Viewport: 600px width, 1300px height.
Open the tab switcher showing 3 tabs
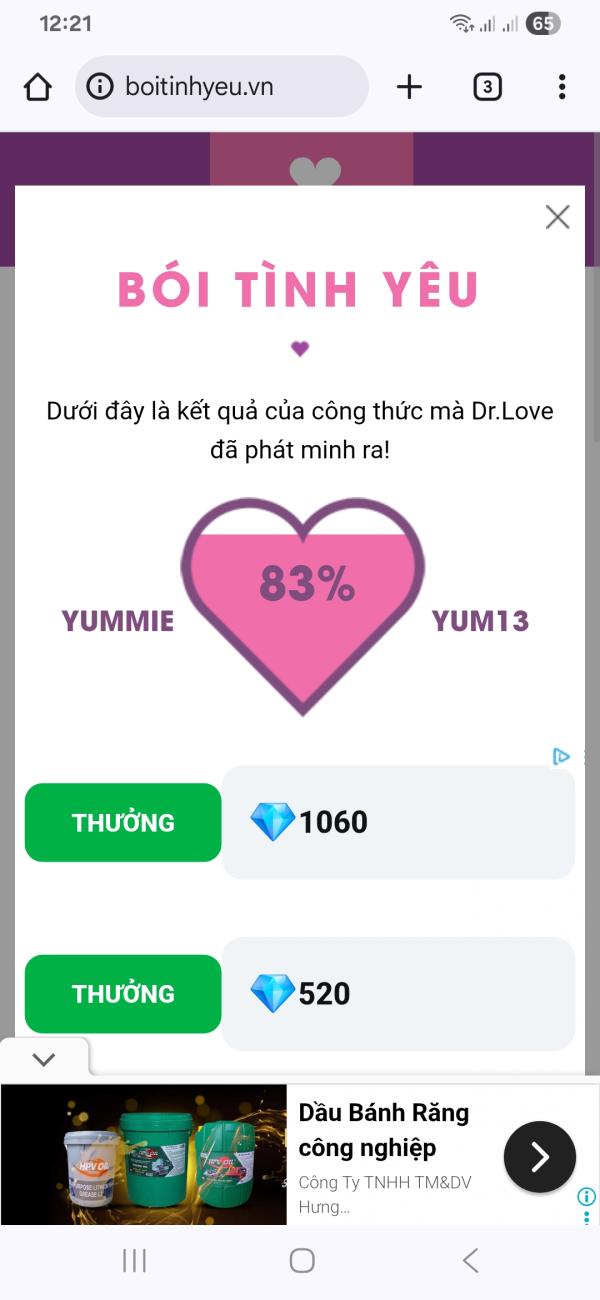coord(487,87)
